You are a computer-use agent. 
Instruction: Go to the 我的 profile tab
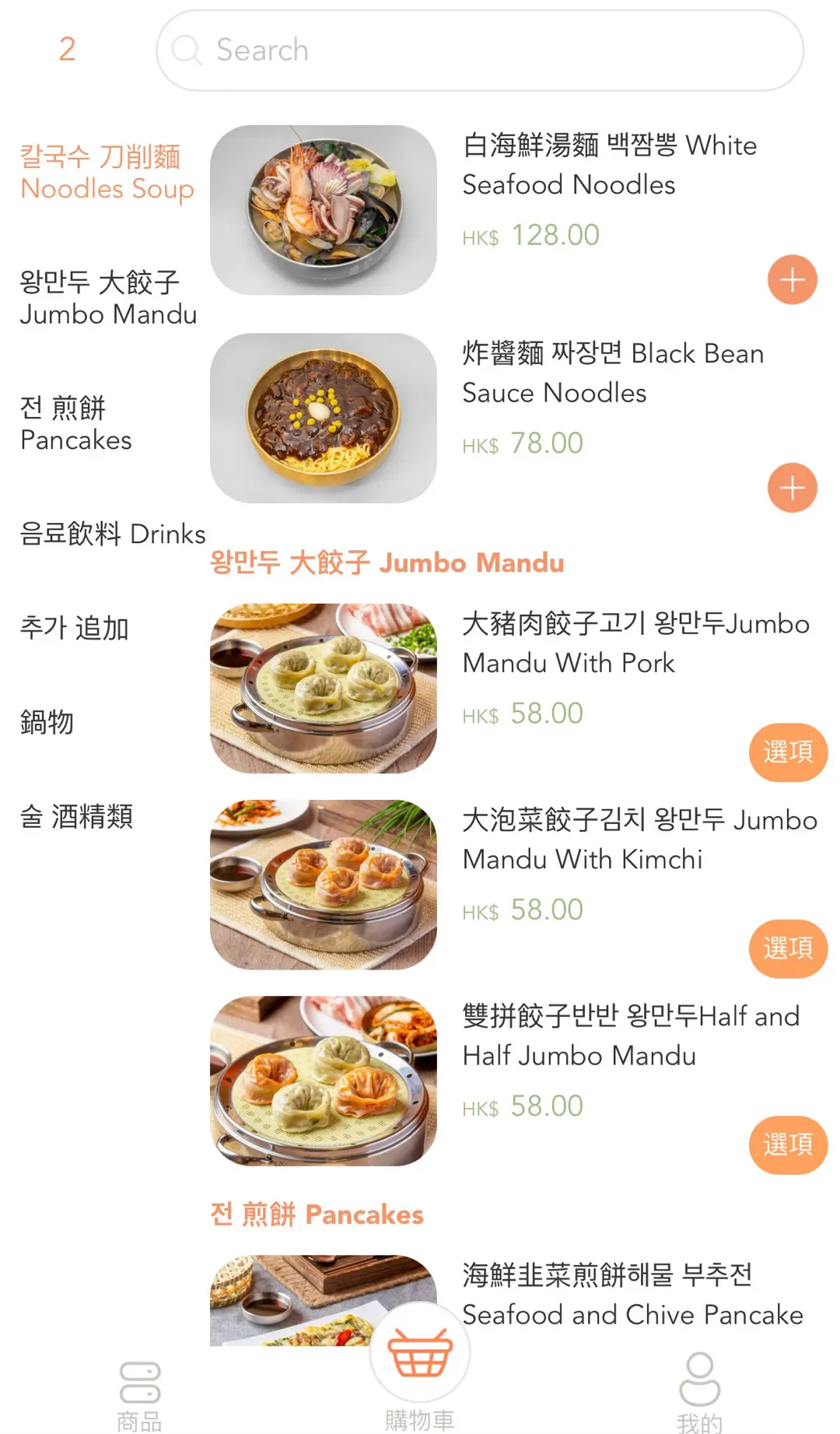tap(699, 1393)
